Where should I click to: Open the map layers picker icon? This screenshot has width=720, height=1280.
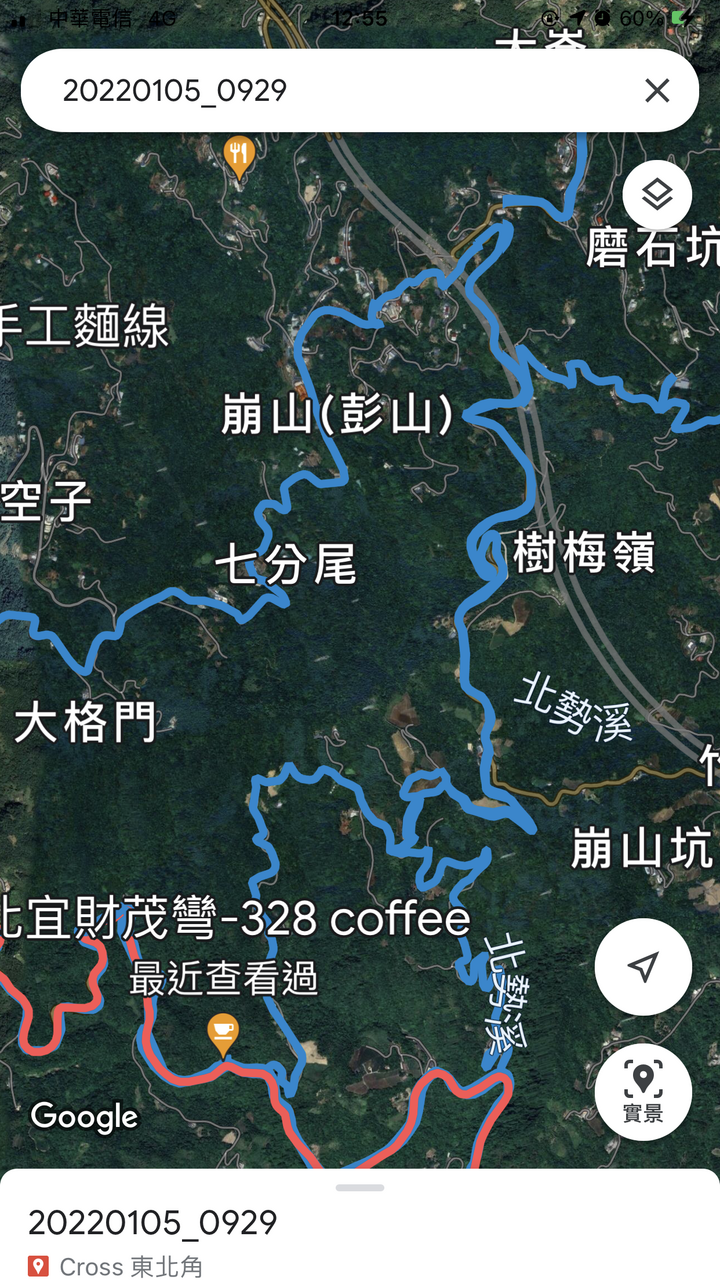(656, 196)
